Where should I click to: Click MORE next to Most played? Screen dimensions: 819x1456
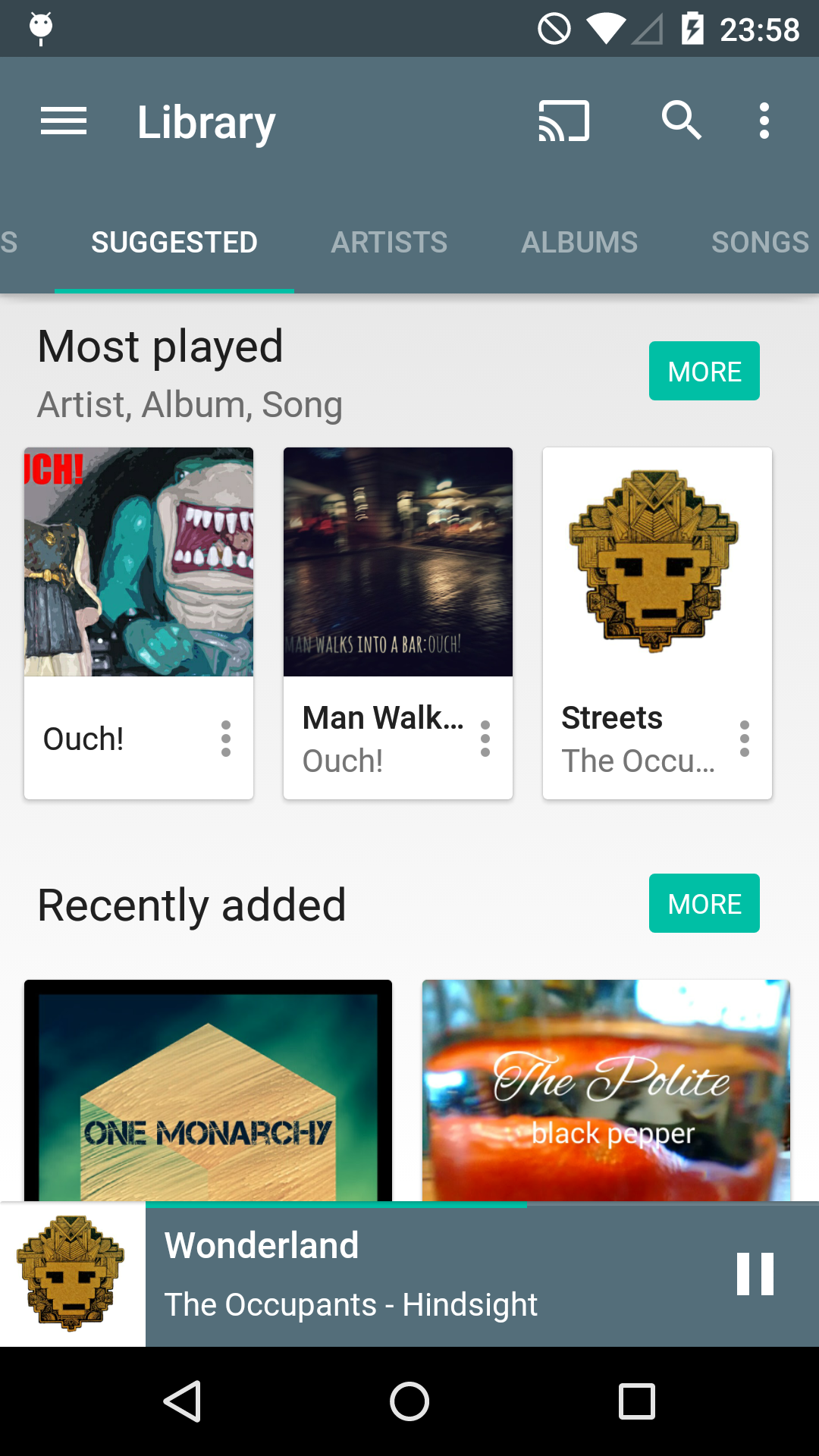704,371
